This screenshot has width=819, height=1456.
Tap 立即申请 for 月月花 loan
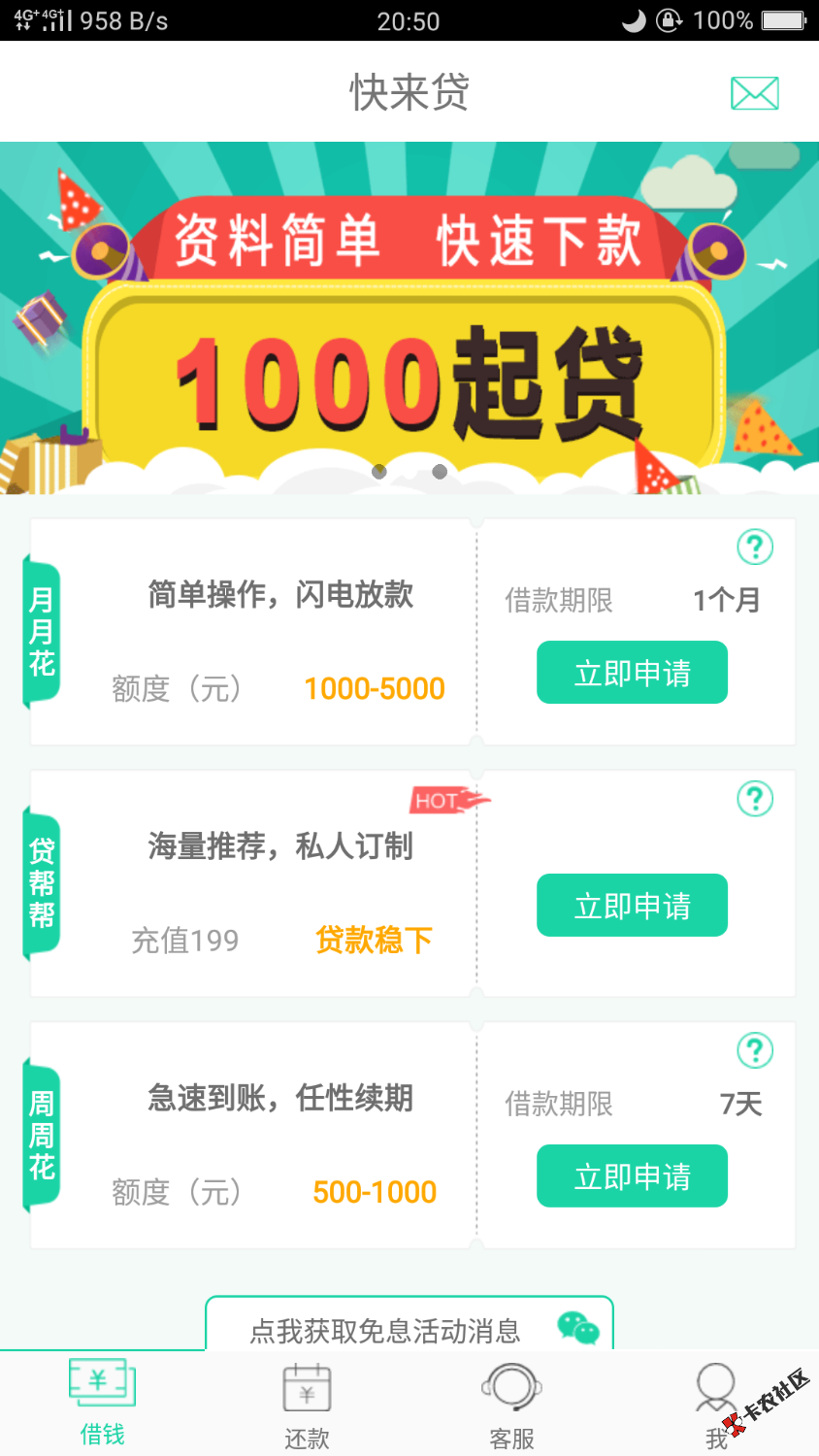[x=632, y=673]
